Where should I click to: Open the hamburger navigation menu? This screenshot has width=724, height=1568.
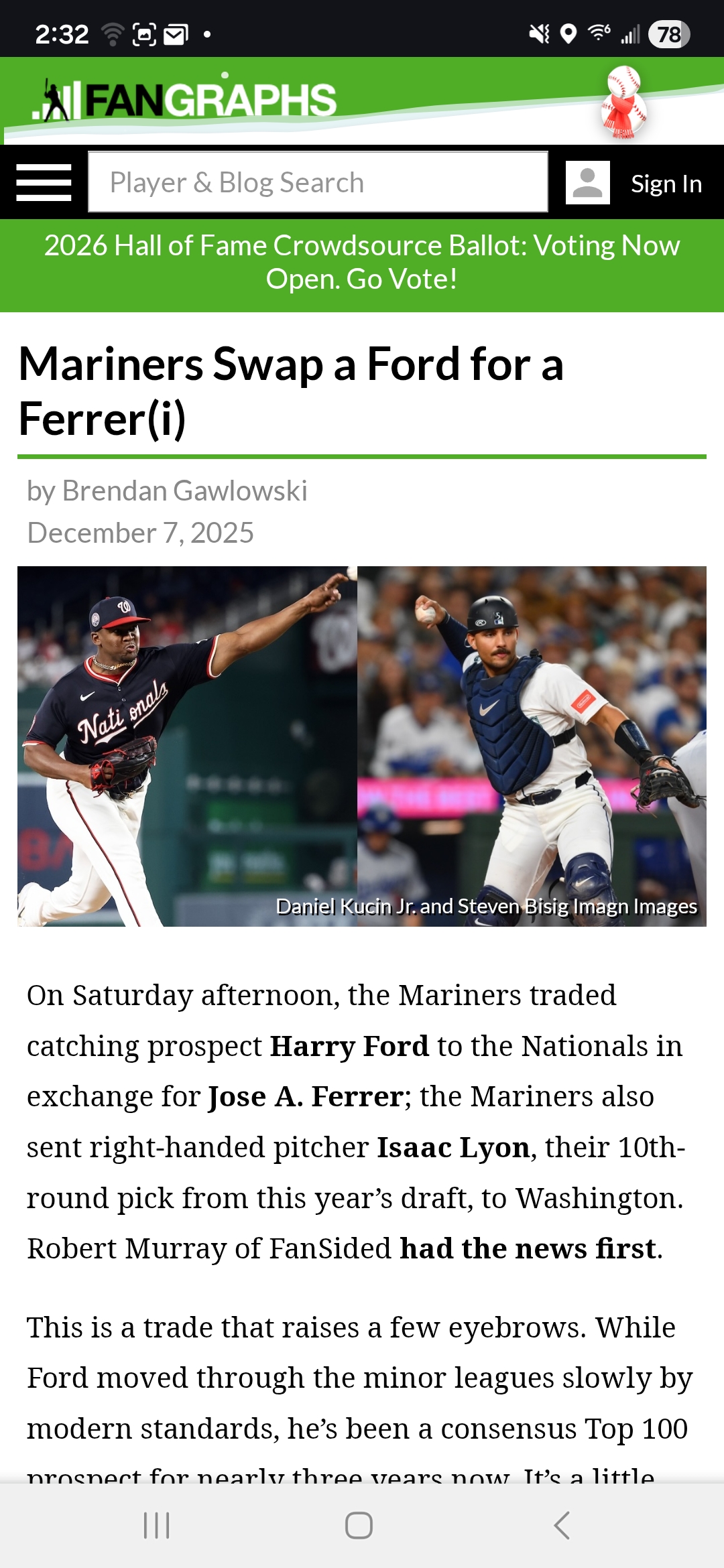44,182
